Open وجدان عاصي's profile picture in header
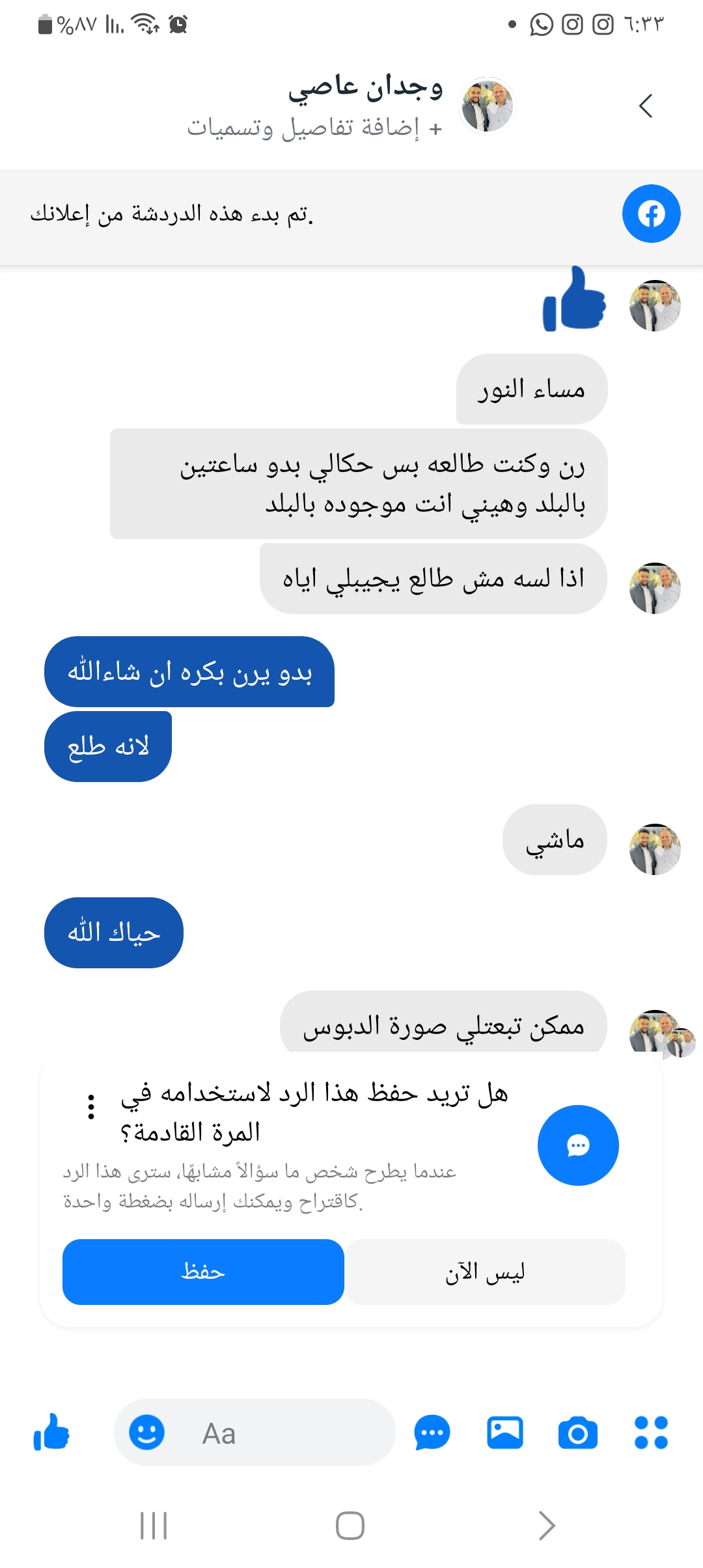The width and height of the screenshot is (703, 1568). coord(487,105)
